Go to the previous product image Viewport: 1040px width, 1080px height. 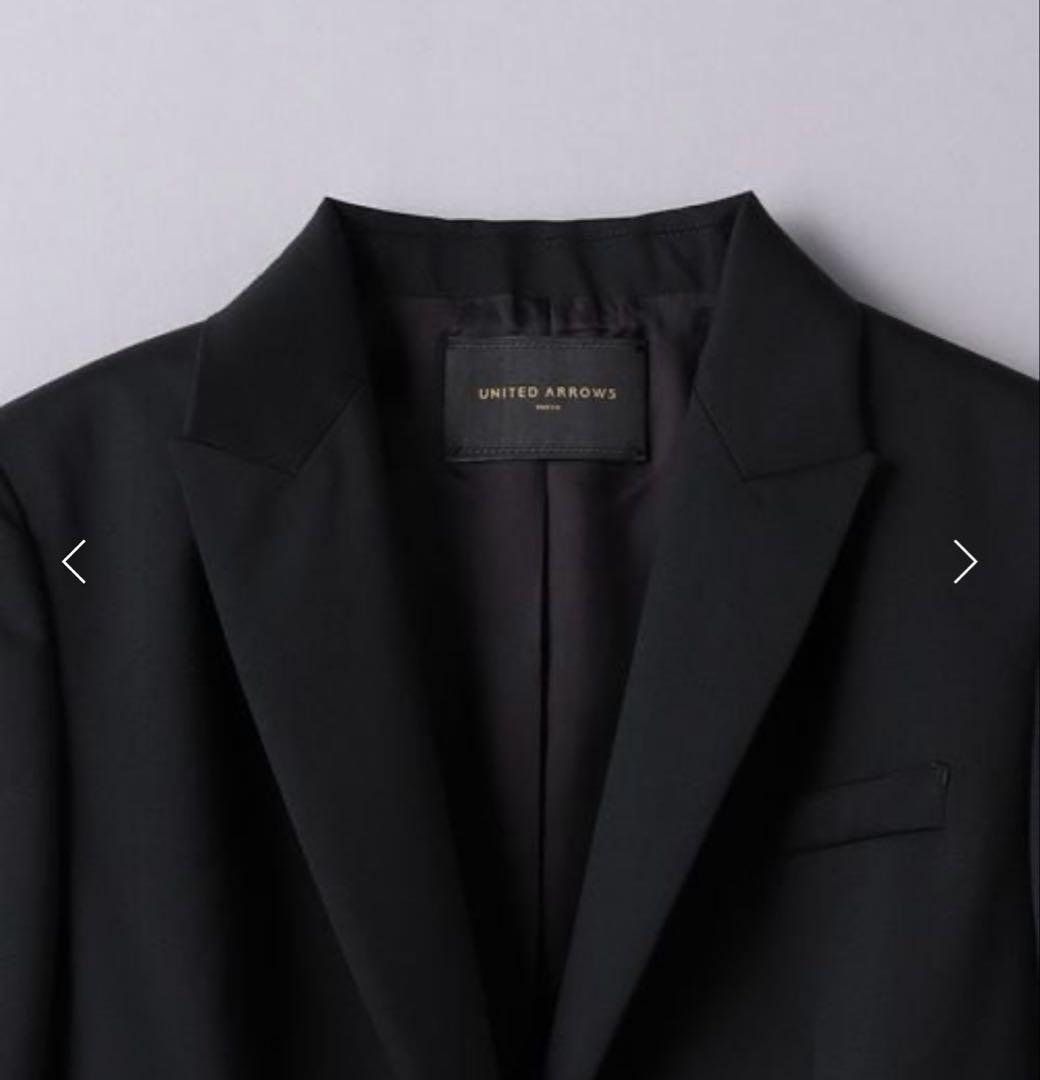75,562
